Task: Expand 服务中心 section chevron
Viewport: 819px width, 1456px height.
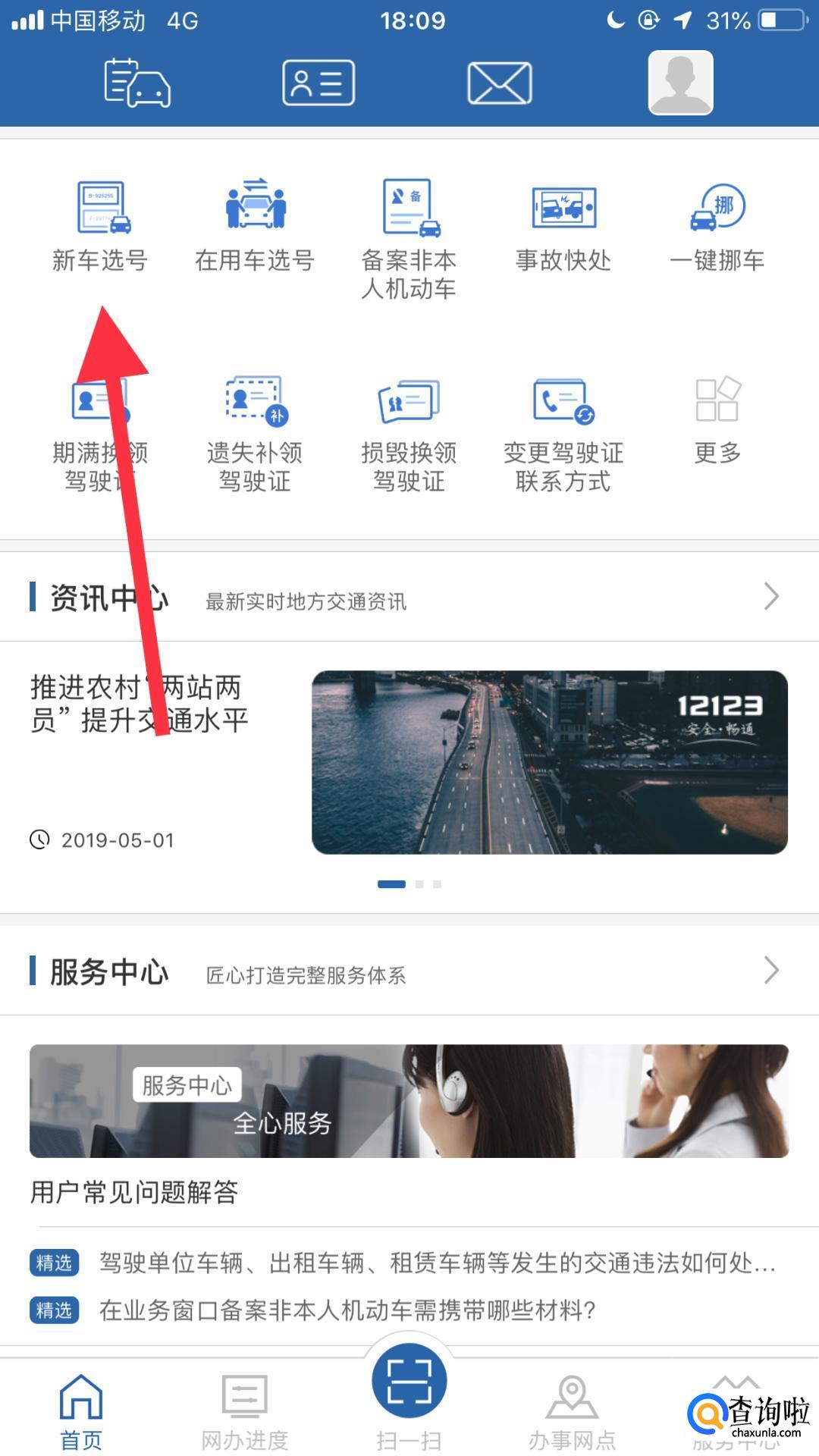Action: 771,970
